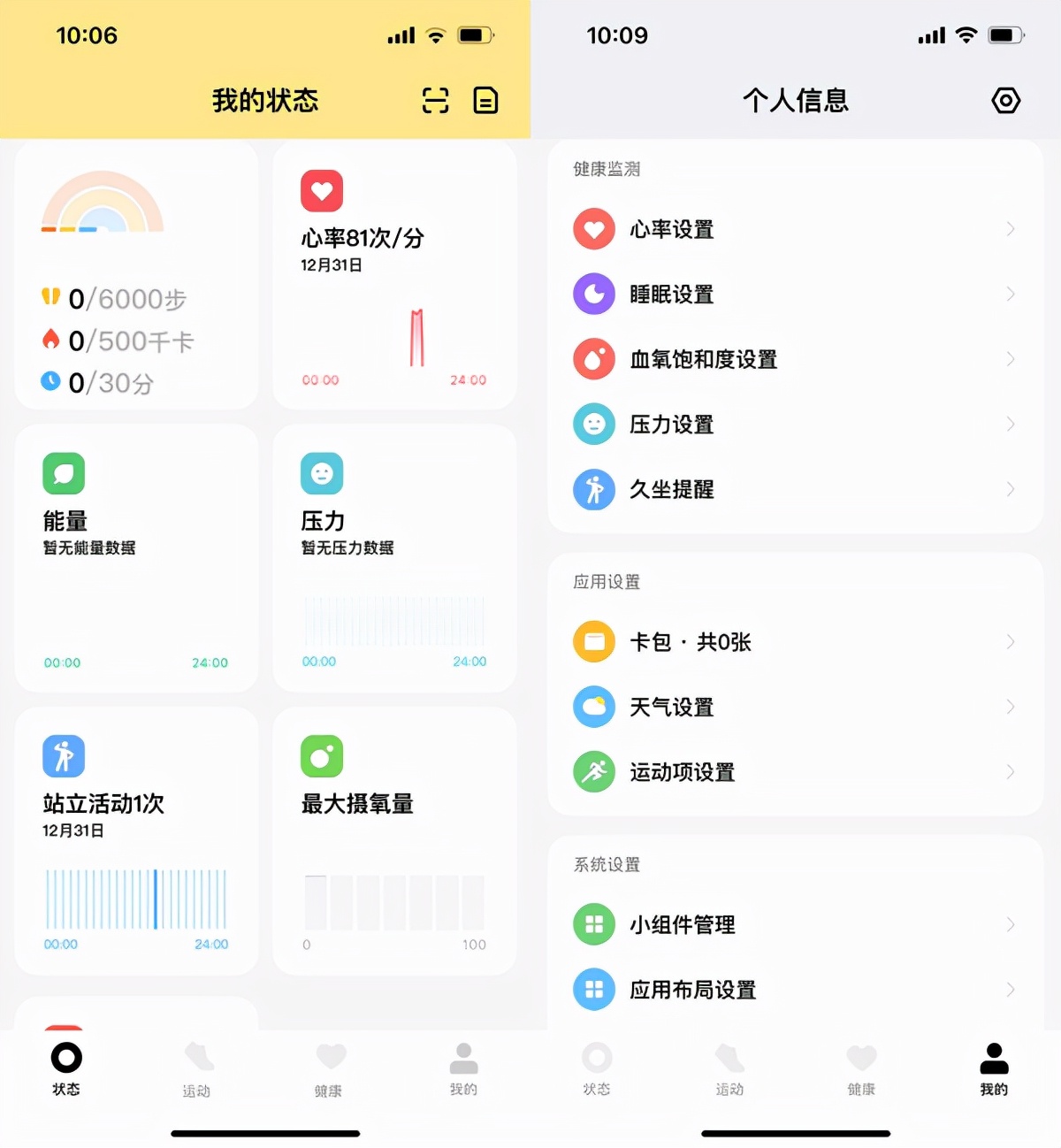Tap the cloud icon for 天气设置
Screen dimensions: 1061x1148
click(593, 707)
